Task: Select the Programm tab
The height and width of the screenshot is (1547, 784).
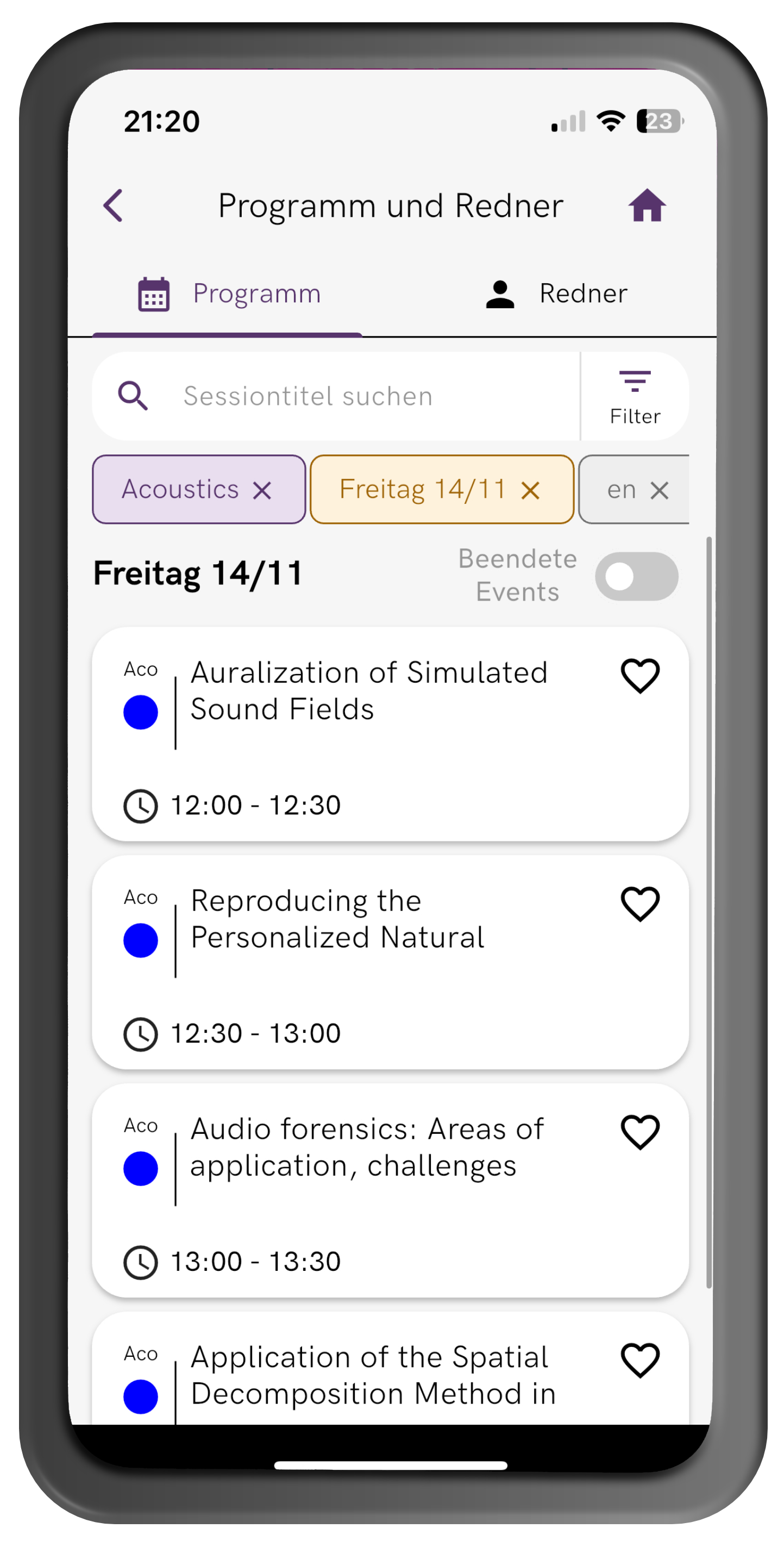Action: [228, 294]
